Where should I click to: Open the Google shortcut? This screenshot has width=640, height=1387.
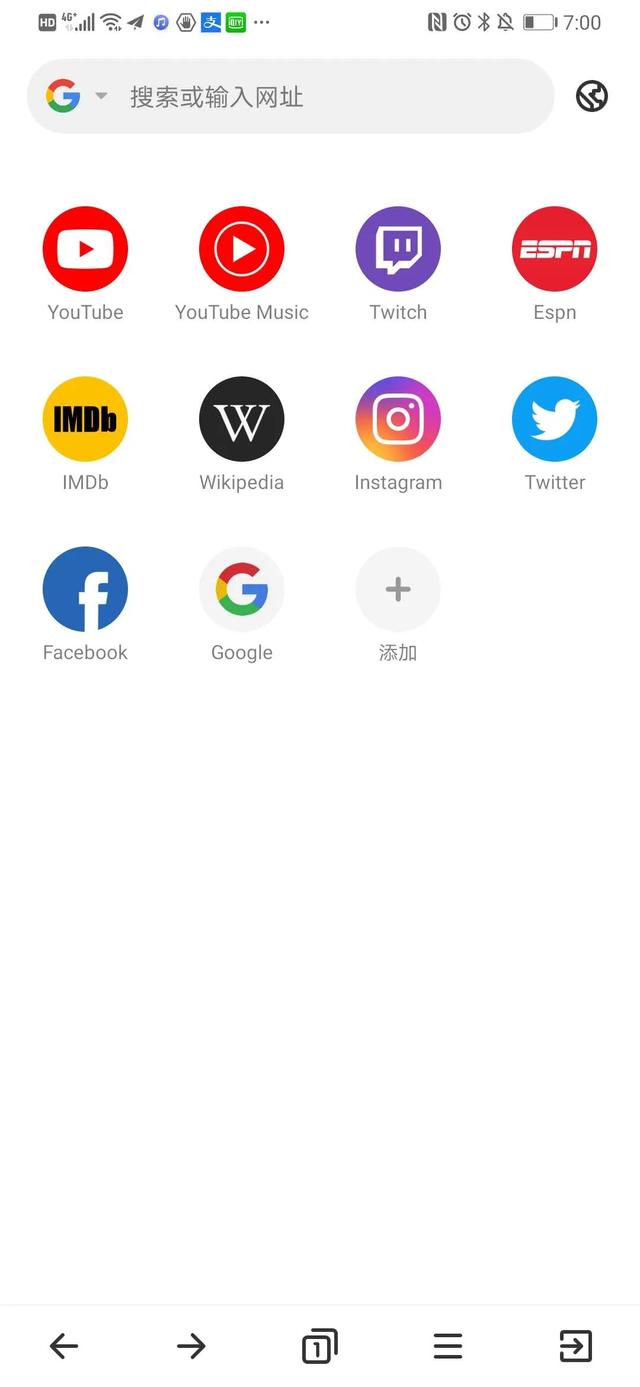coord(242,590)
